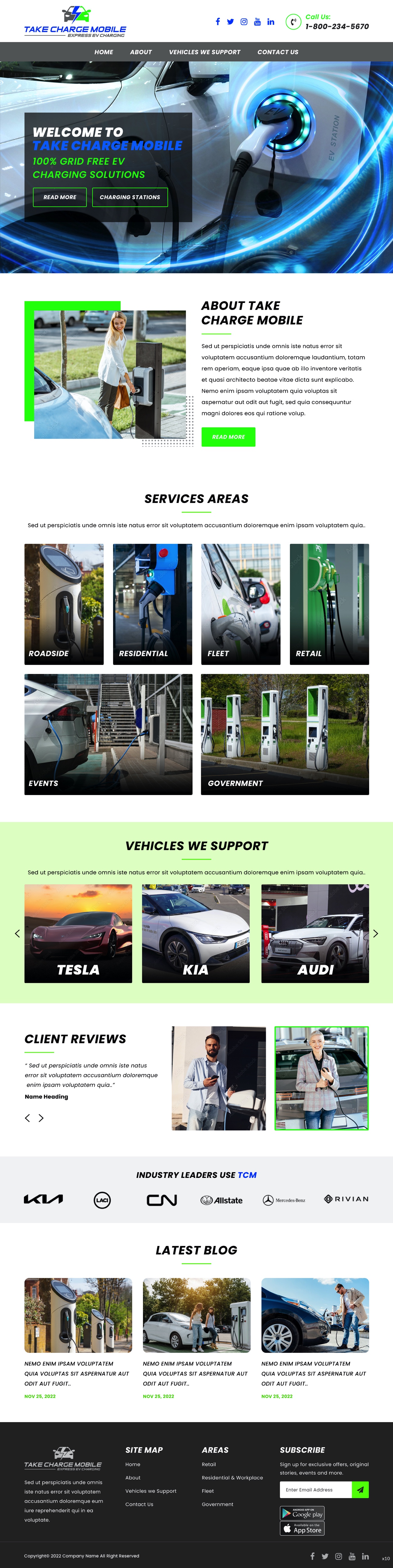
Task: Open the Audi vehicle card
Action: (315, 933)
